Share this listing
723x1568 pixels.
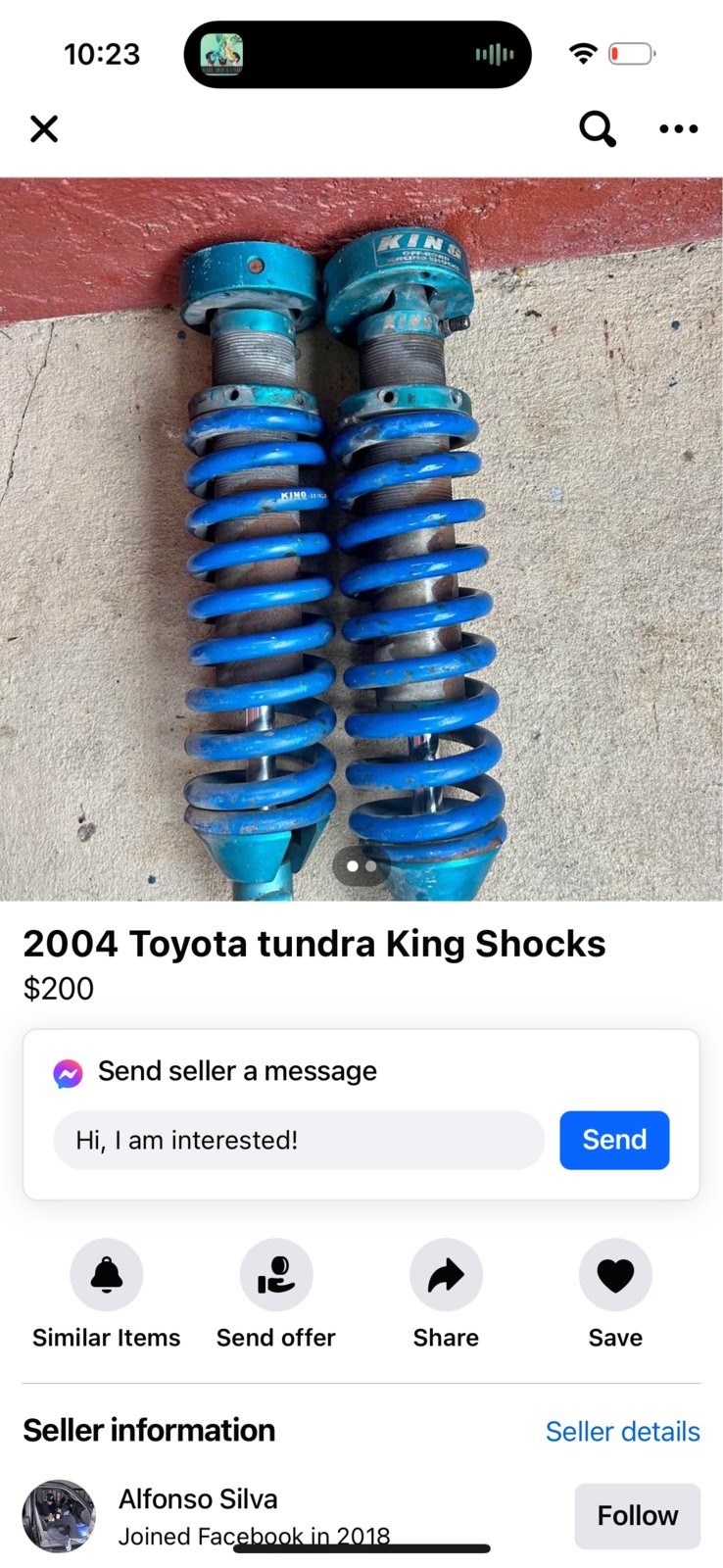pos(446,1275)
